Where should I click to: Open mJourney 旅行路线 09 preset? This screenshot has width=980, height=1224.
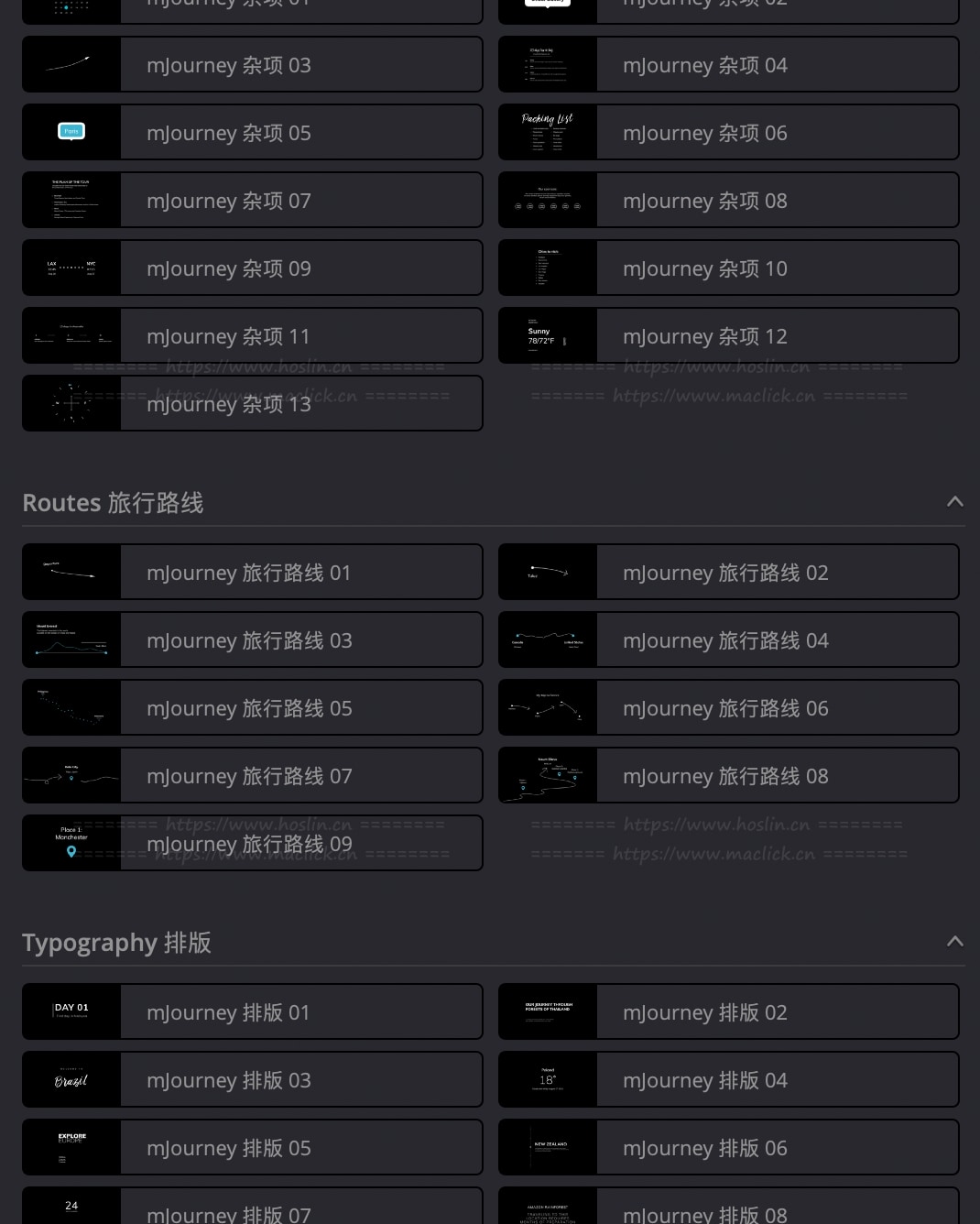pyautogui.click(x=252, y=844)
